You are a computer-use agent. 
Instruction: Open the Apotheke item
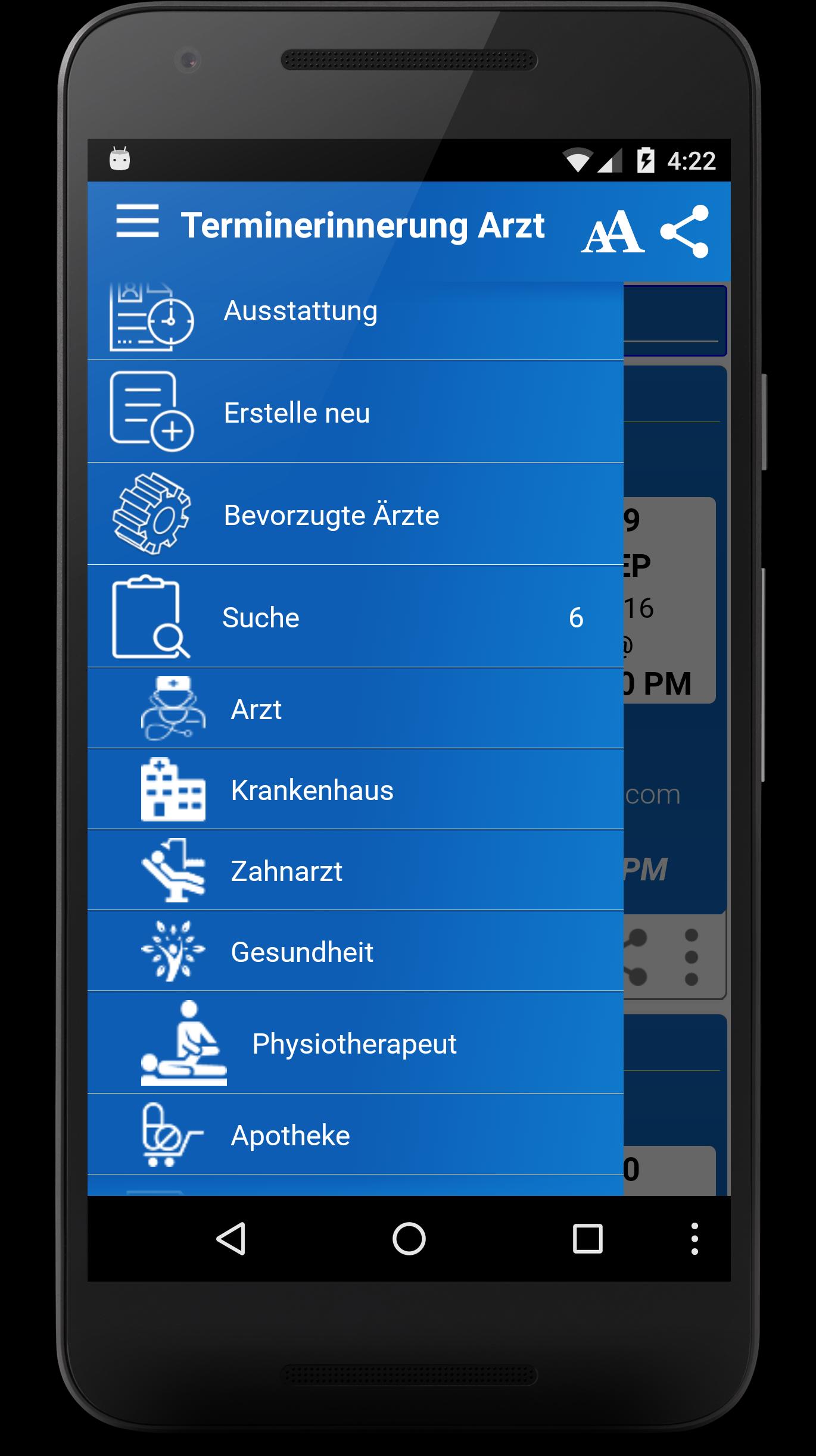pos(355,1135)
